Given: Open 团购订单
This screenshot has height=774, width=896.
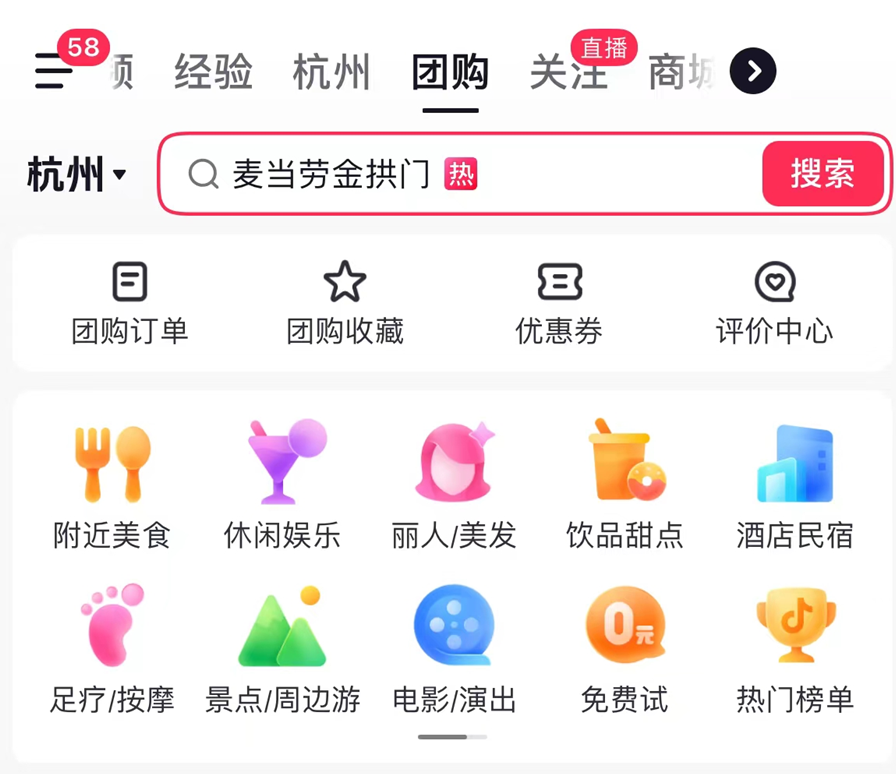Looking at the screenshot, I should point(130,303).
